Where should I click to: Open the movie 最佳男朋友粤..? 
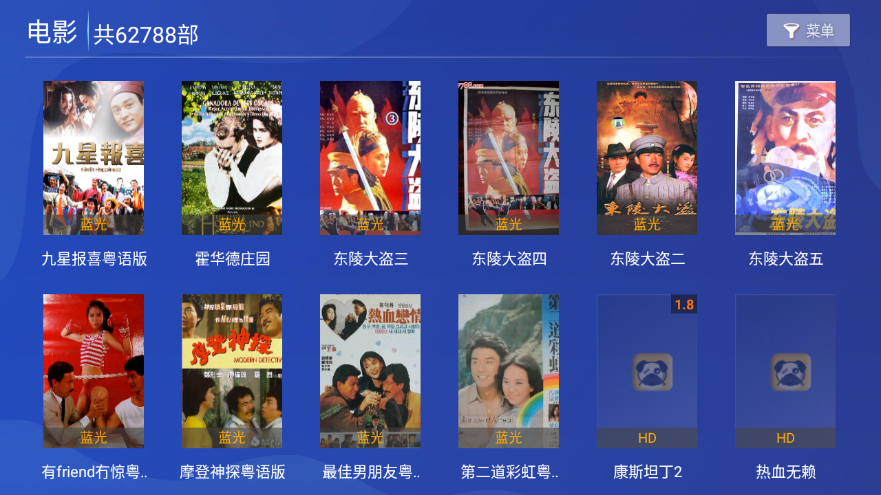click(x=370, y=371)
